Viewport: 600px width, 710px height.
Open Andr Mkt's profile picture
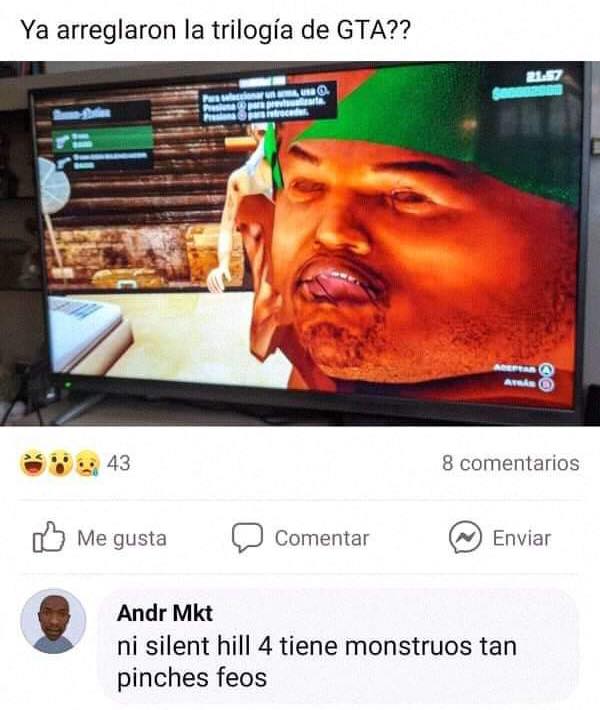53,621
